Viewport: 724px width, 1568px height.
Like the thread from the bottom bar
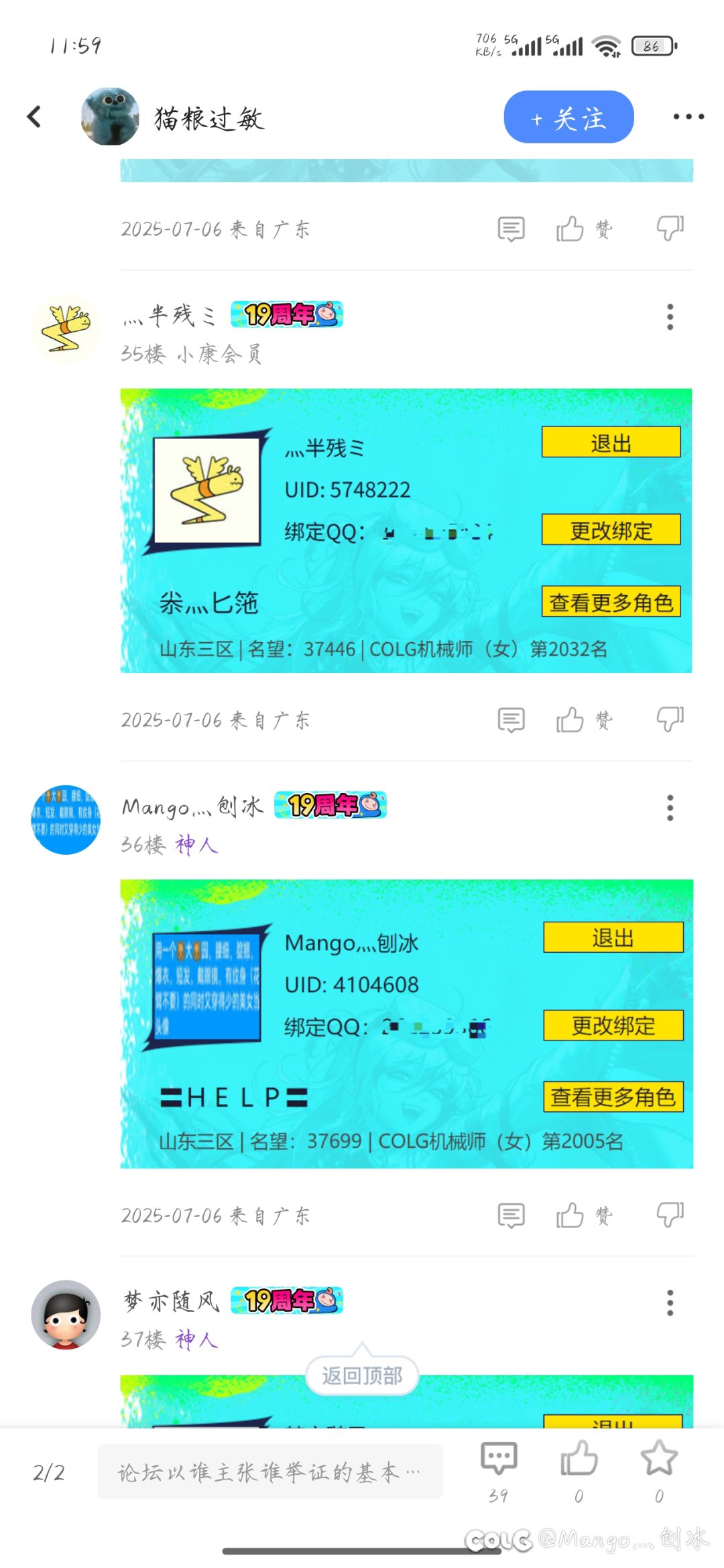coord(579,1461)
